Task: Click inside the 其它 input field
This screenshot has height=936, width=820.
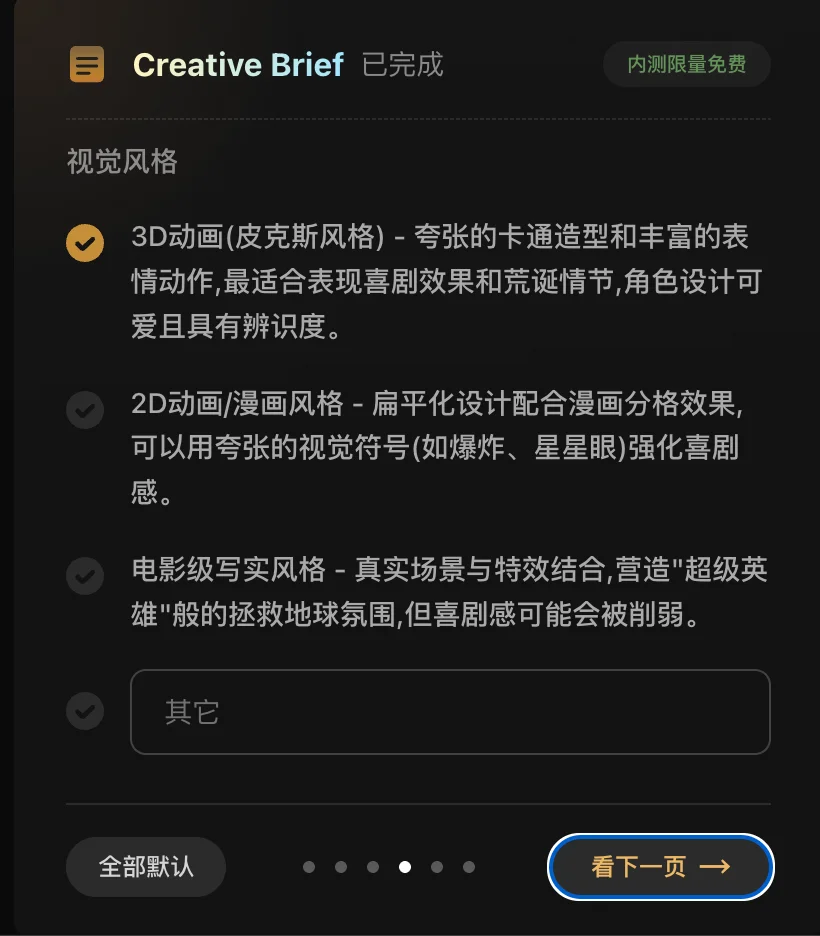Action: (450, 711)
